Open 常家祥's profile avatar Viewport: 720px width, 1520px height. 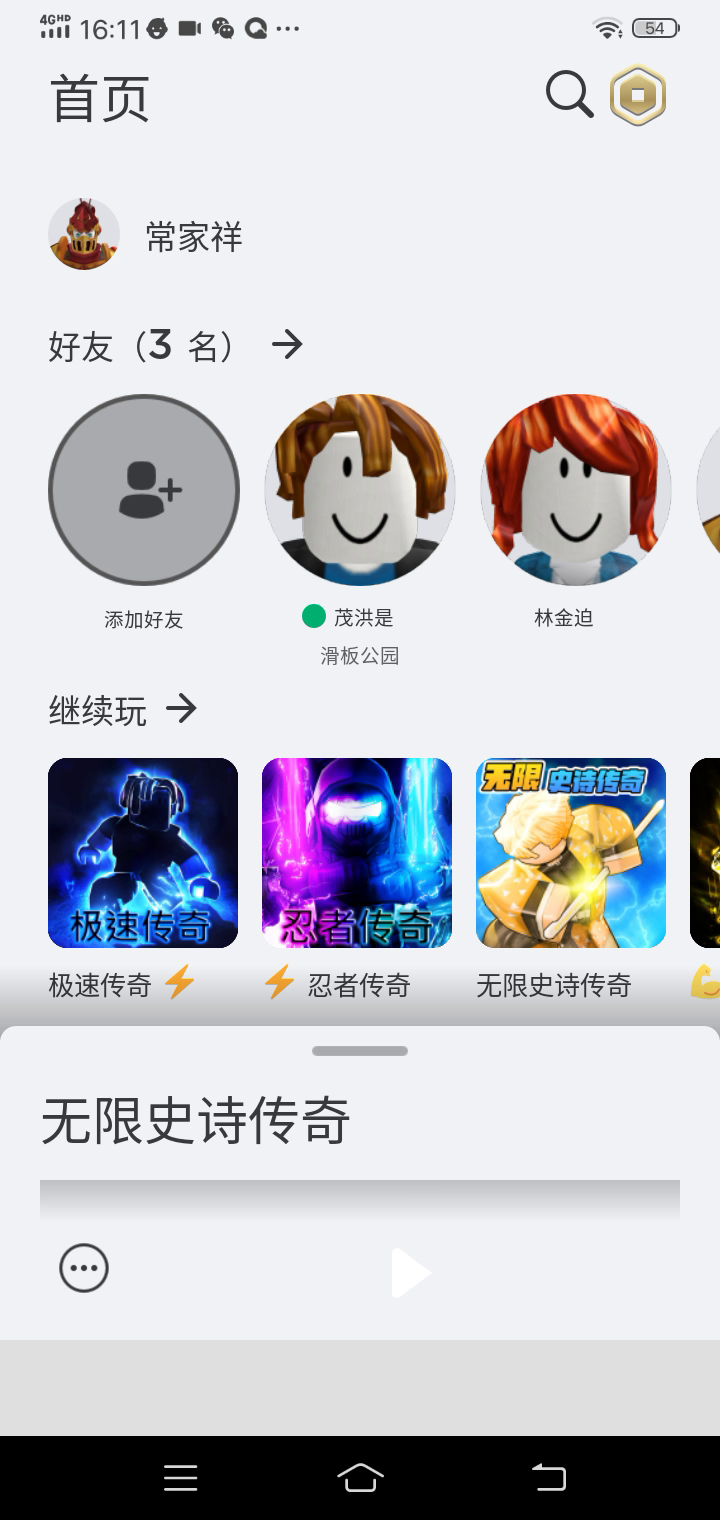[x=84, y=234]
